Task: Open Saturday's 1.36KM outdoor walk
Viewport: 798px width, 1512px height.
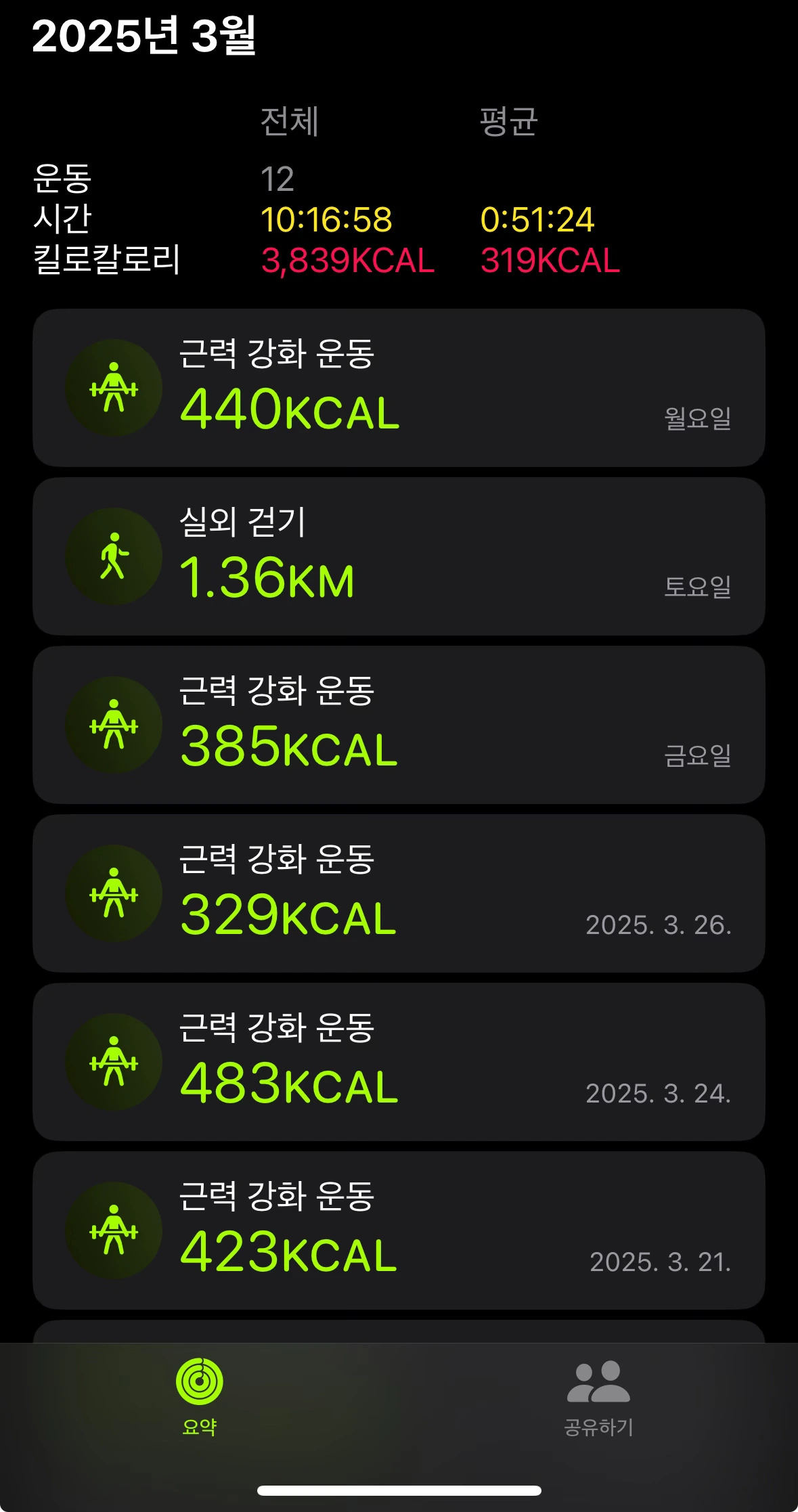Action: 399,556
